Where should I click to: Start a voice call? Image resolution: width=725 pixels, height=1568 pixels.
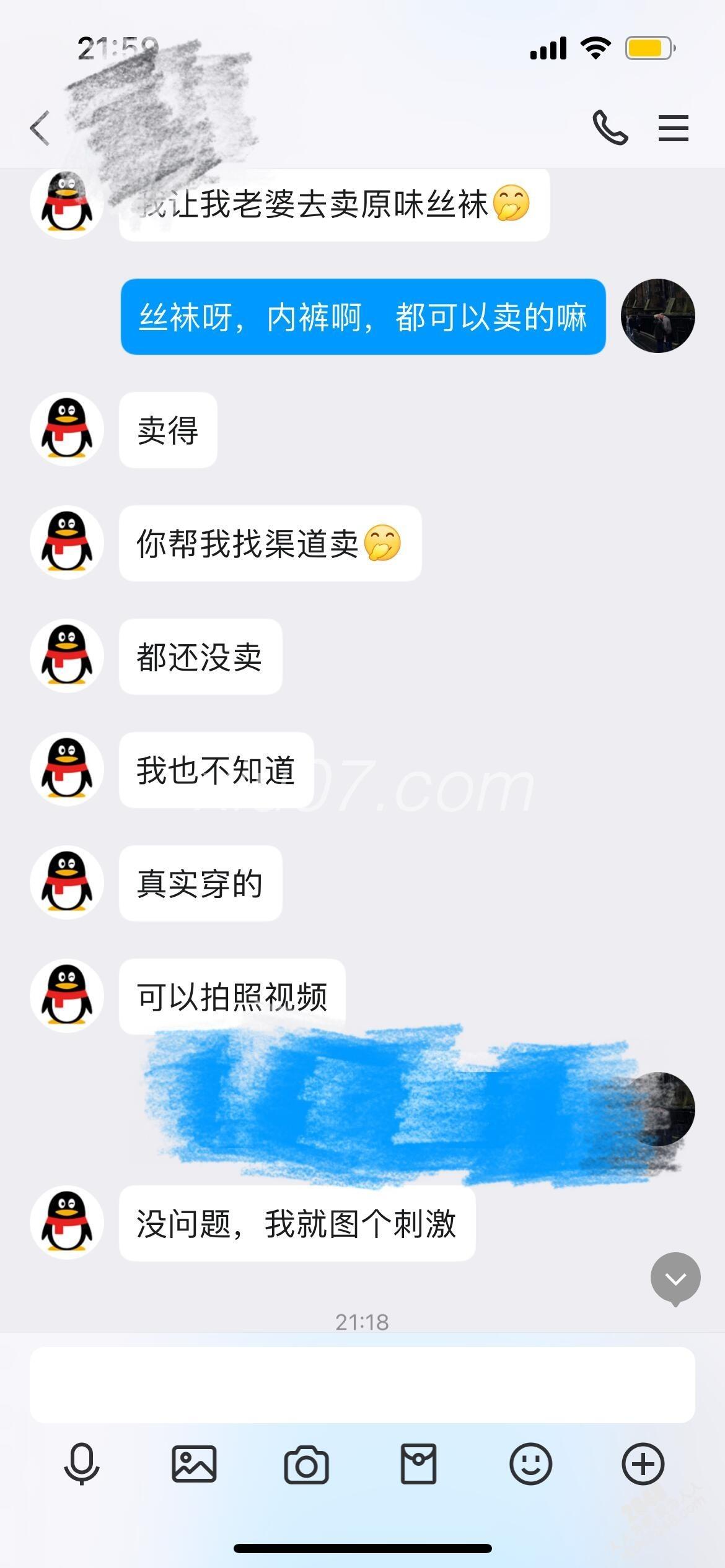tap(610, 128)
